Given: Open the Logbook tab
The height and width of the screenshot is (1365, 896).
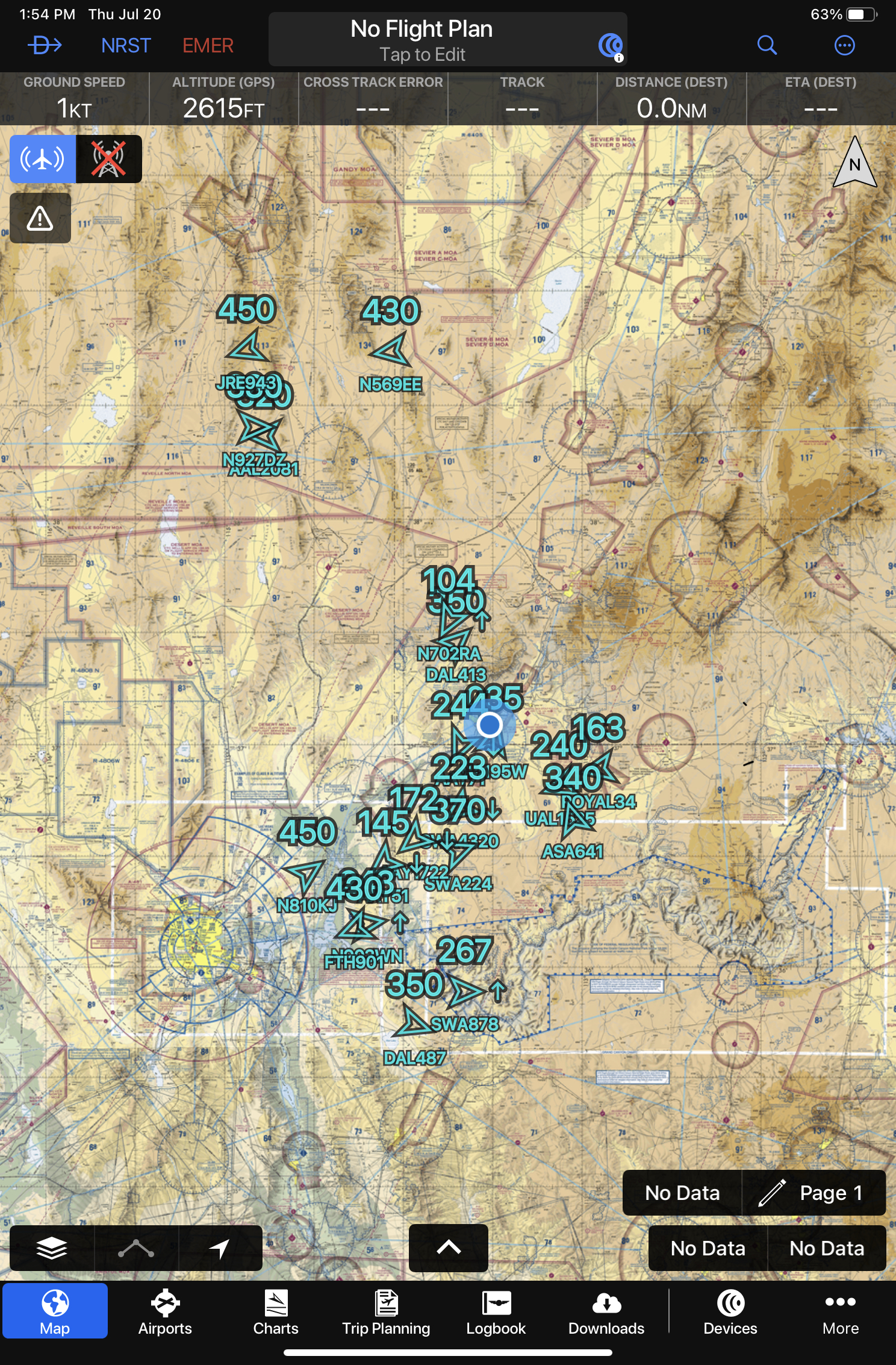Looking at the screenshot, I should coord(496,1312).
